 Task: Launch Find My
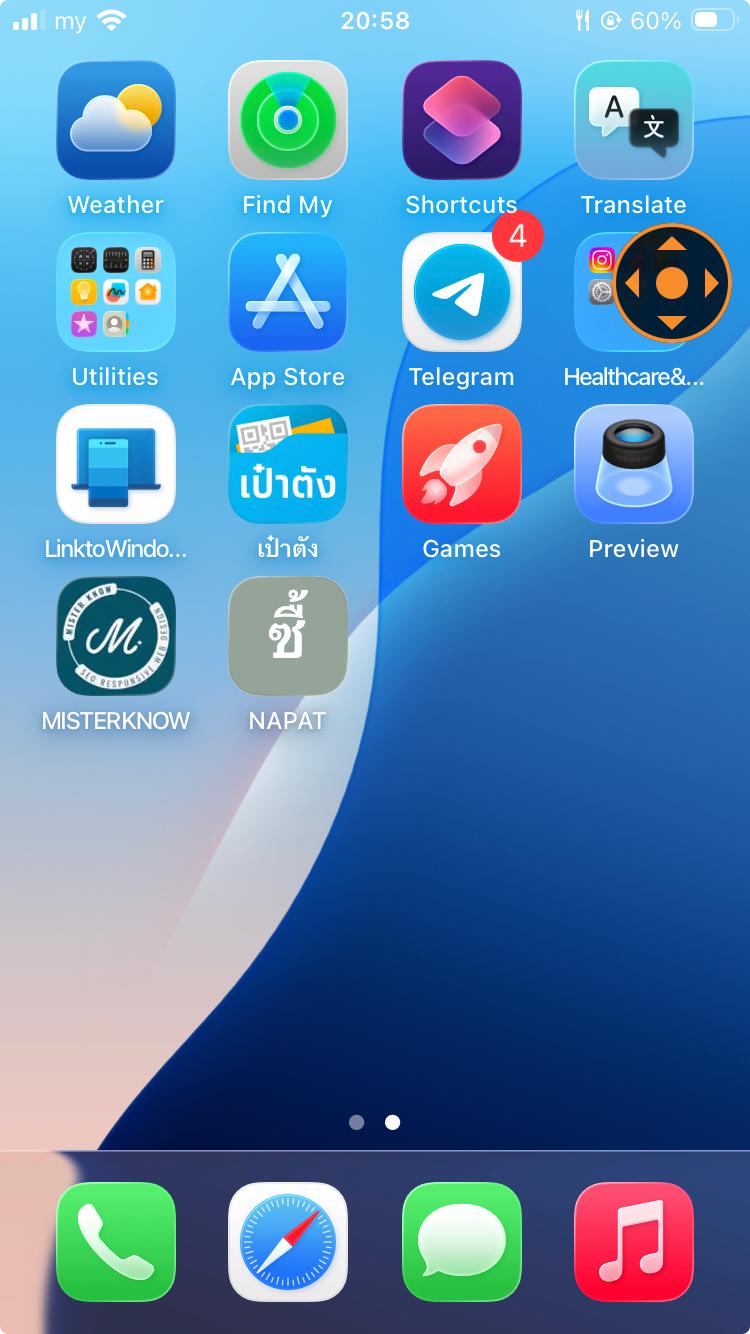click(x=288, y=120)
